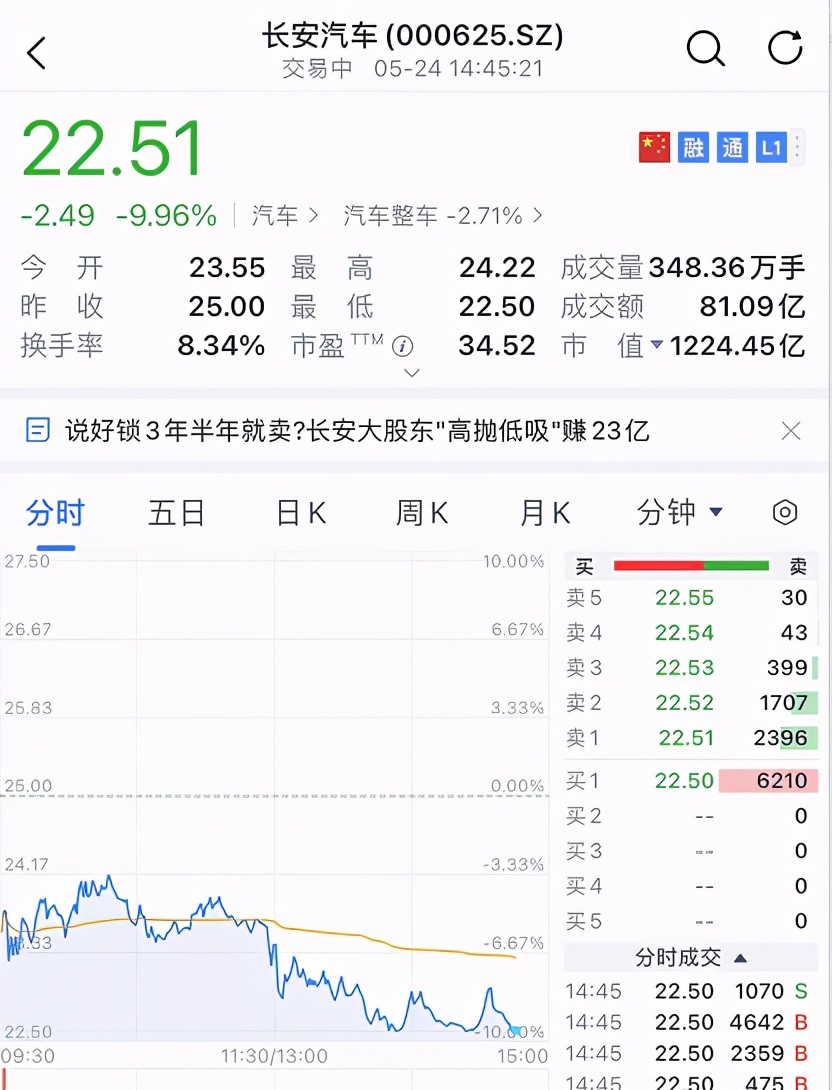
Task: Switch to the 月K tab
Action: point(545,513)
